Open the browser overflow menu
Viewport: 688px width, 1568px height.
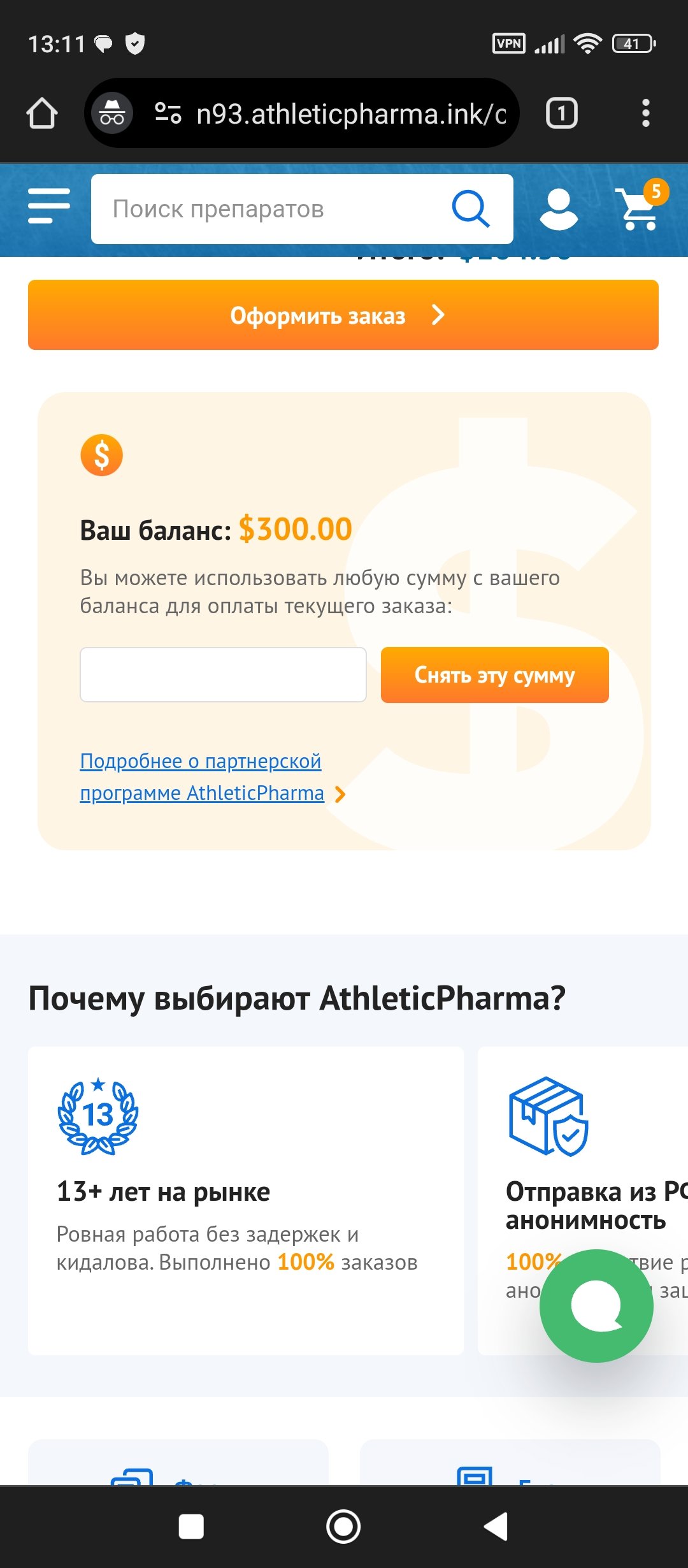[x=645, y=113]
